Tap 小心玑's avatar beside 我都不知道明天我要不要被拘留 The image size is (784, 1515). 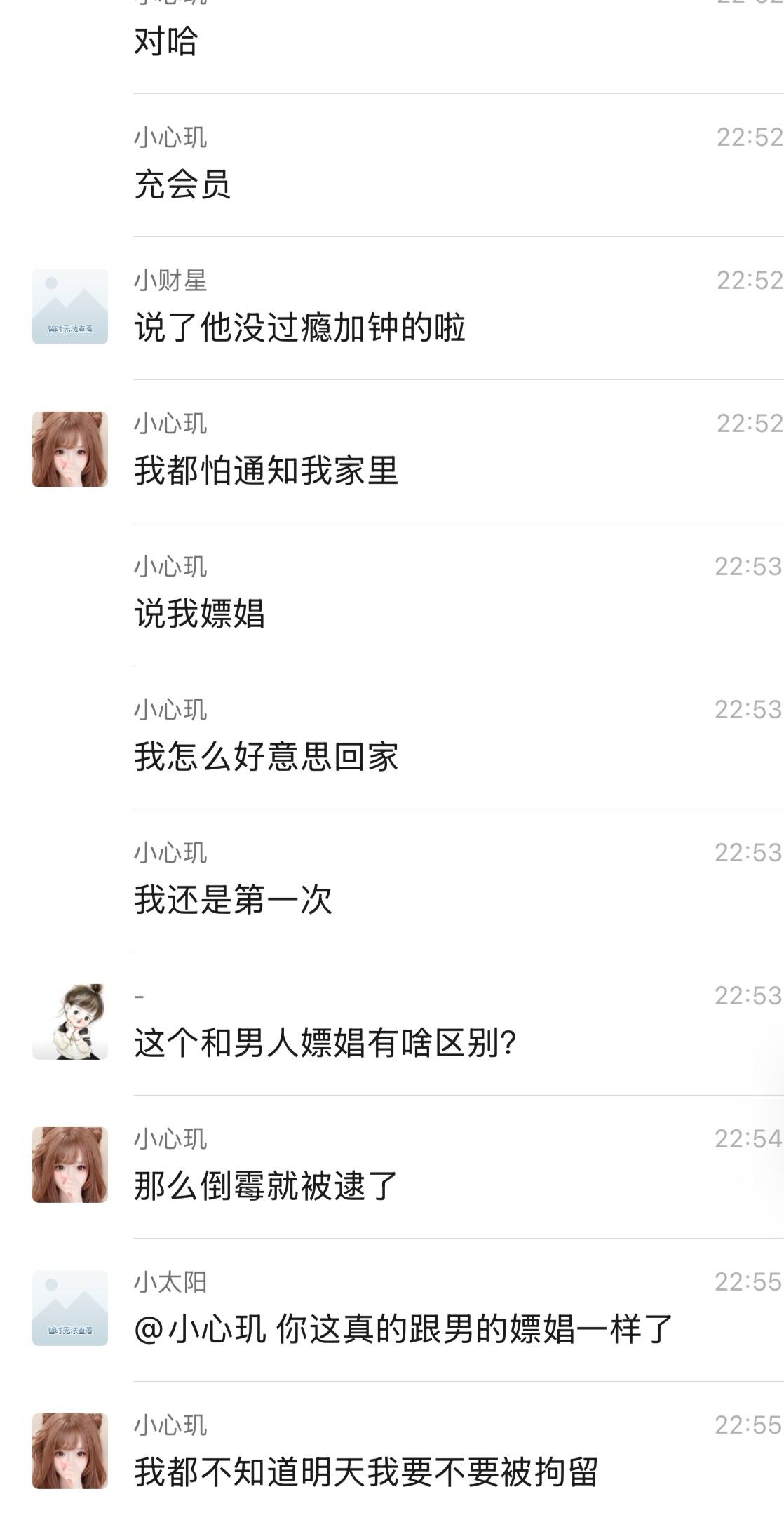70,1451
